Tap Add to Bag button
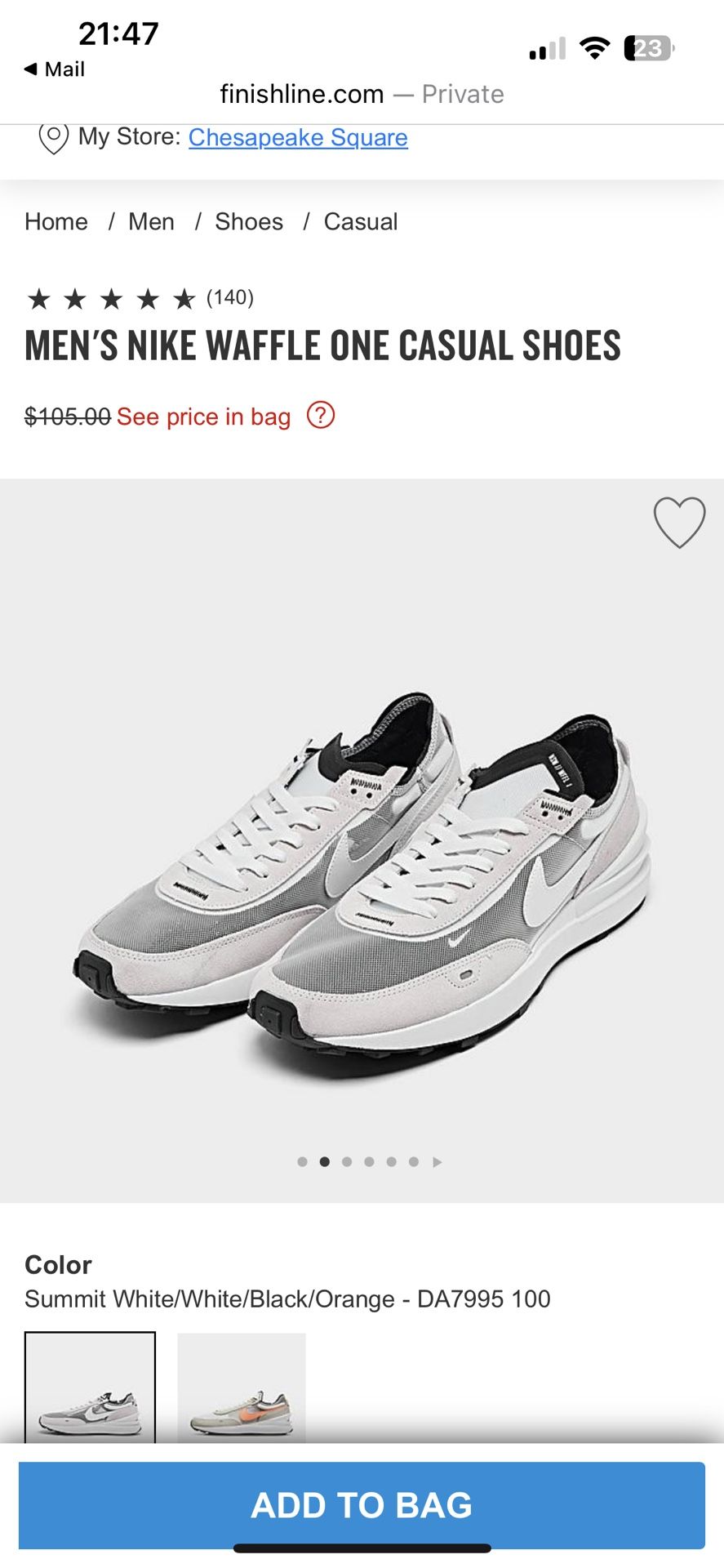 coord(362,1505)
